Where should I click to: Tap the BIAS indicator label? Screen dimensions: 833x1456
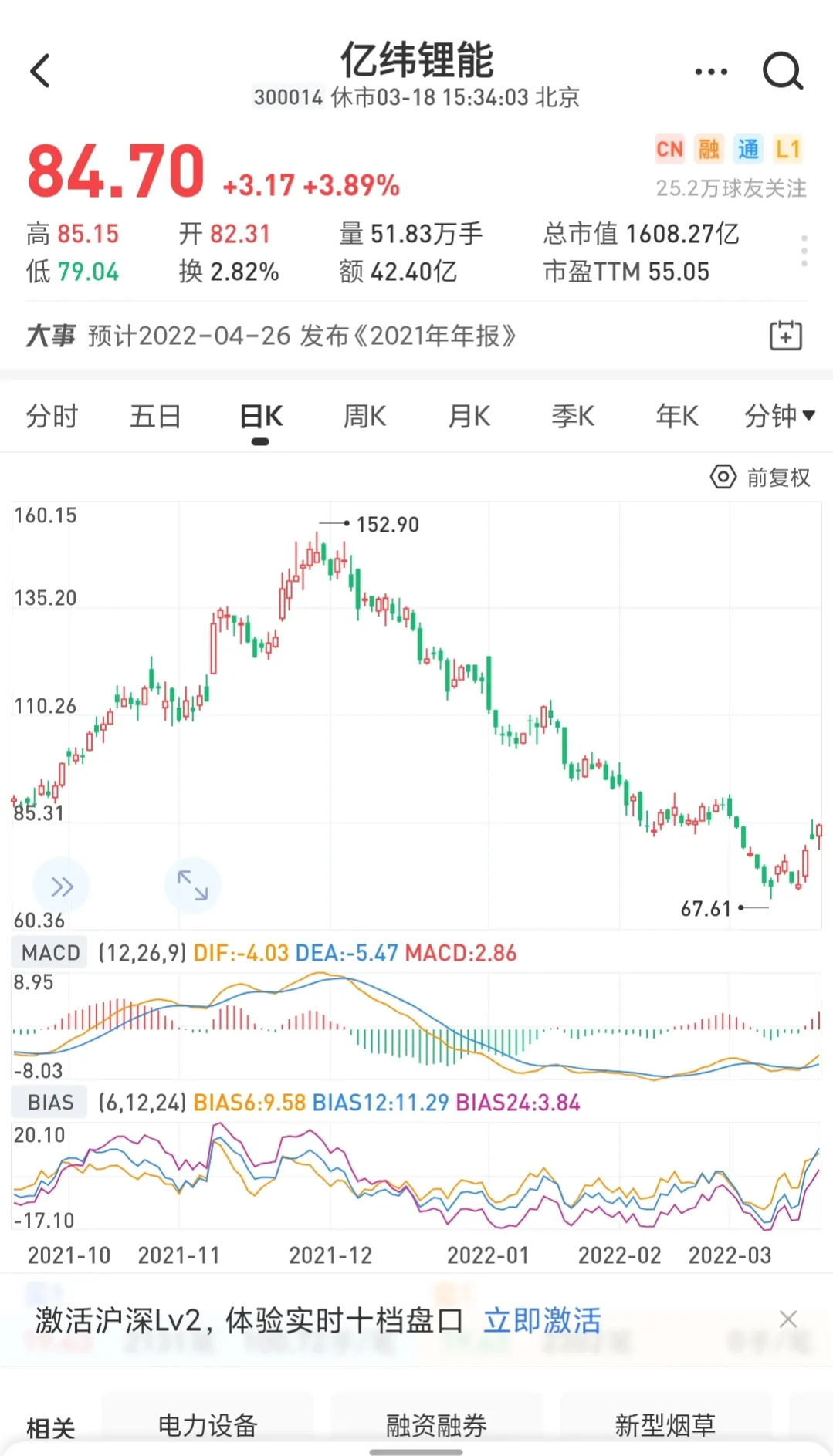tap(50, 1103)
